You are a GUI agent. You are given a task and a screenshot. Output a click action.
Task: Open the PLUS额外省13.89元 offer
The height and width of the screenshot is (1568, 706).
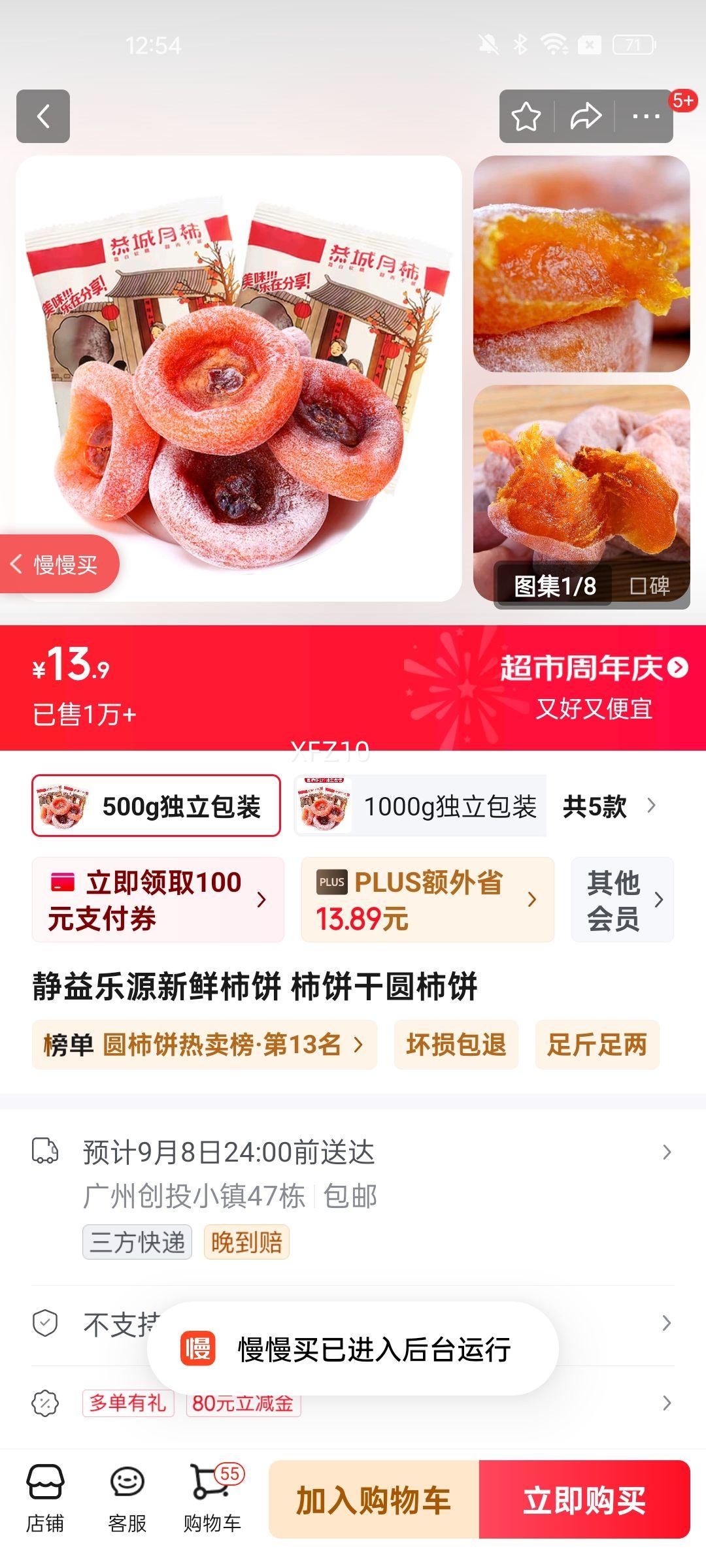428,900
